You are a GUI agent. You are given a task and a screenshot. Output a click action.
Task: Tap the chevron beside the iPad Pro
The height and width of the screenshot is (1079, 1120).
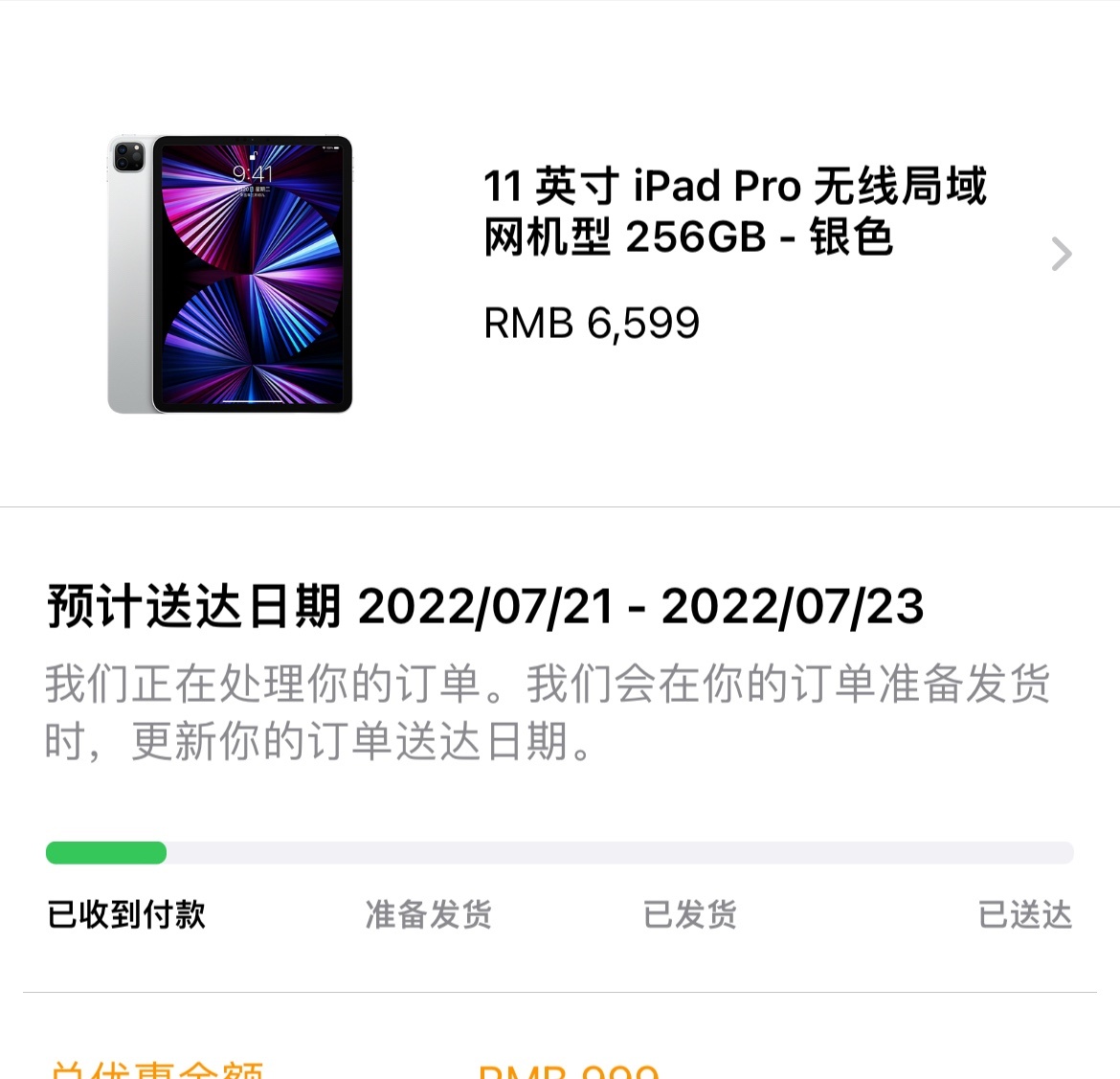coord(1061,254)
